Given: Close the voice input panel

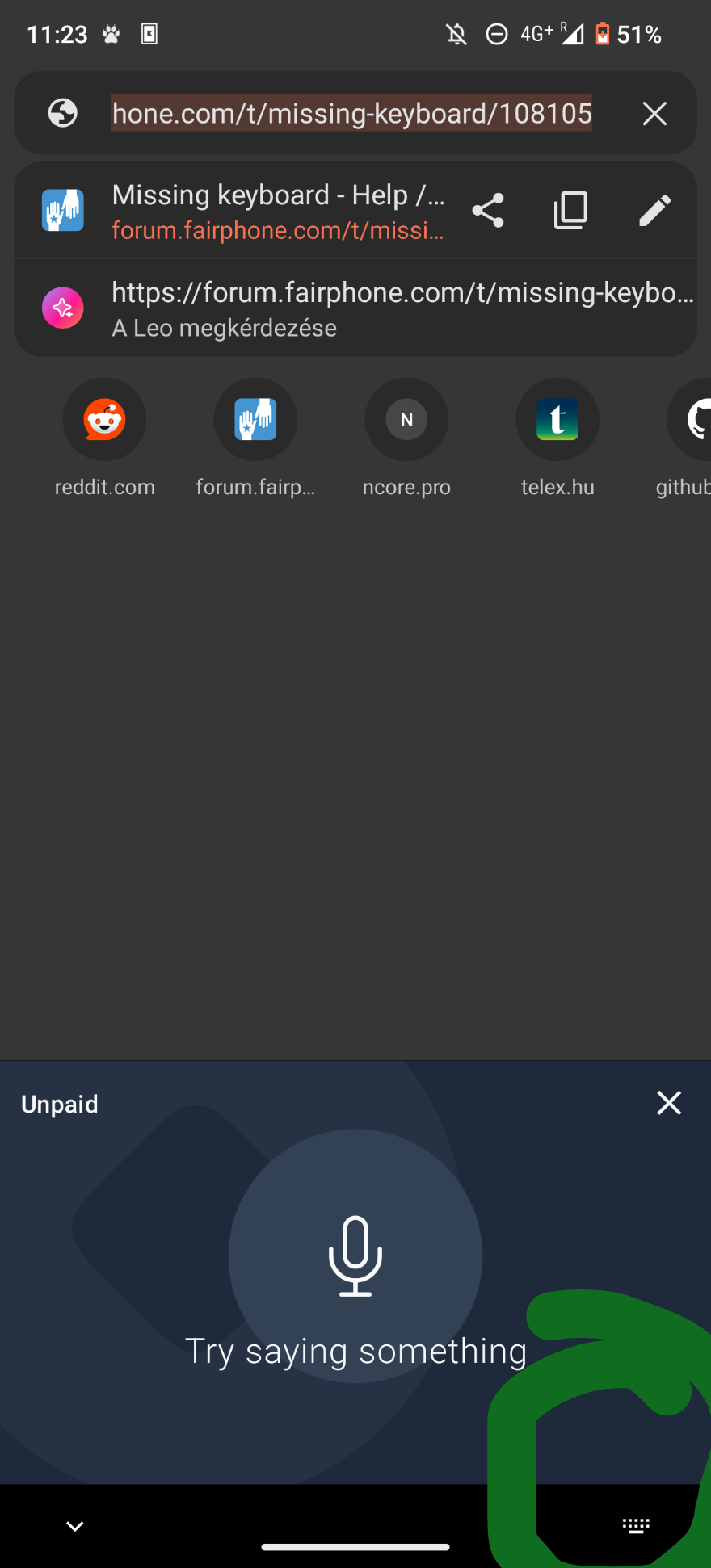Looking at the screenshot, I should tap(669, 1103).
